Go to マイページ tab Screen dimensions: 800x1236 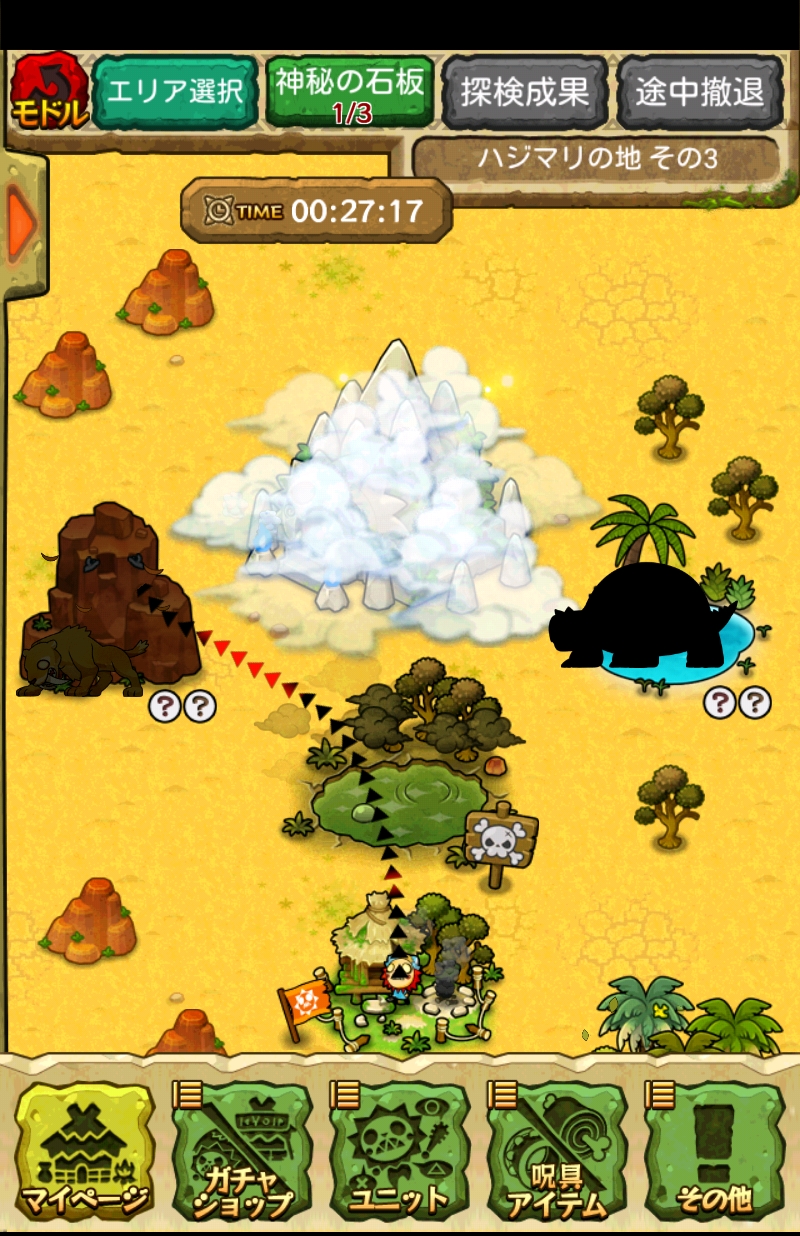[x=85, y=1151]
